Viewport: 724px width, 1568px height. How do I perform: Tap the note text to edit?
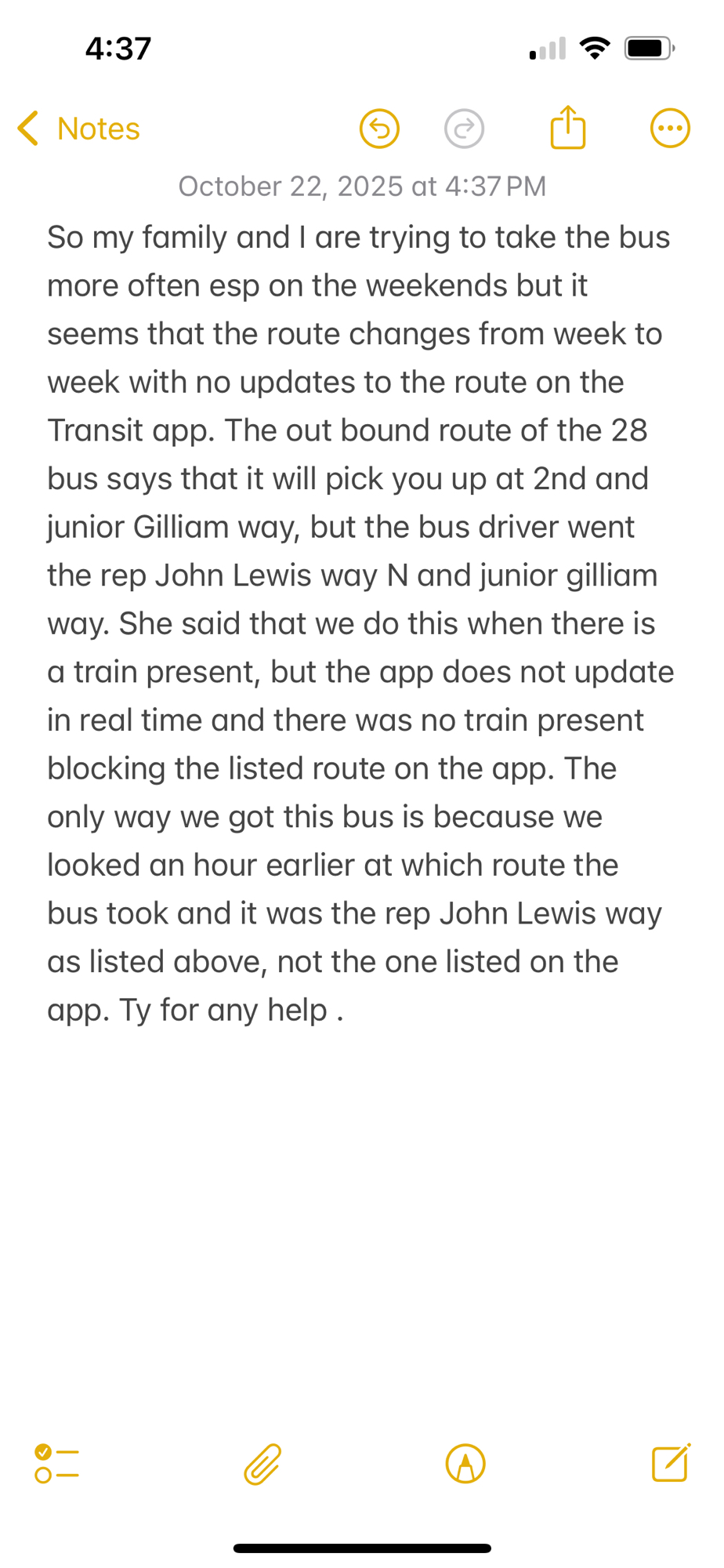click(360, 623)
